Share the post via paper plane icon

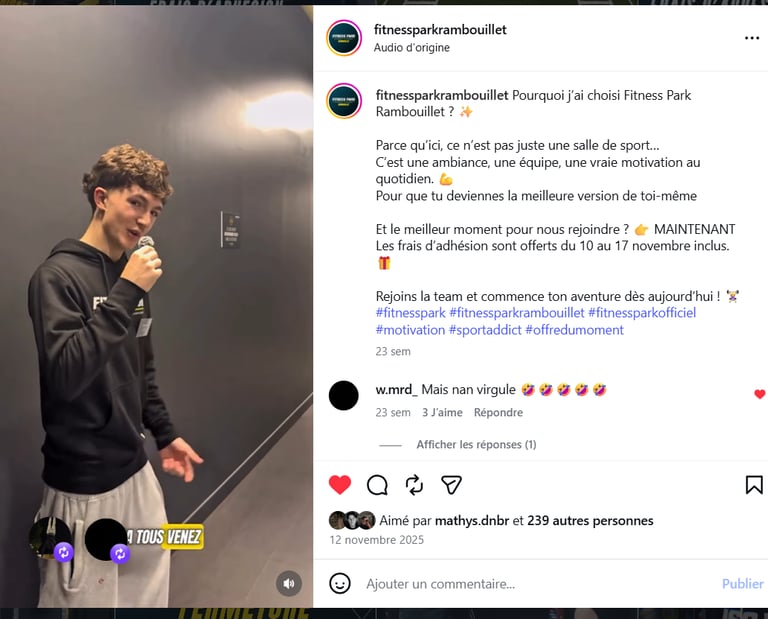click(x=452, y=485)
